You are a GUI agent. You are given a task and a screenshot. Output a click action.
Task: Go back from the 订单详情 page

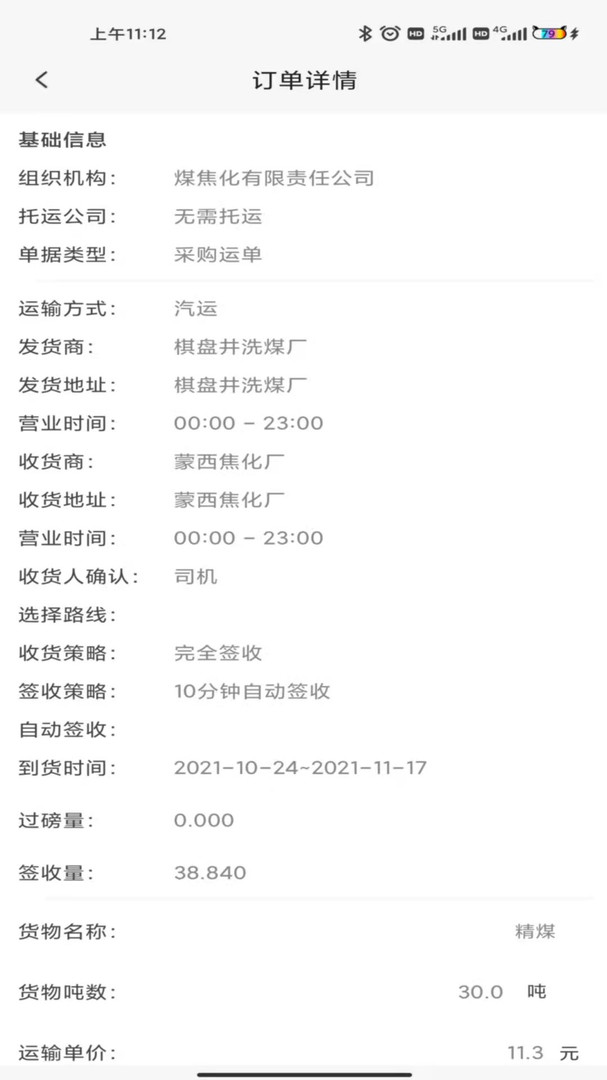41,80
